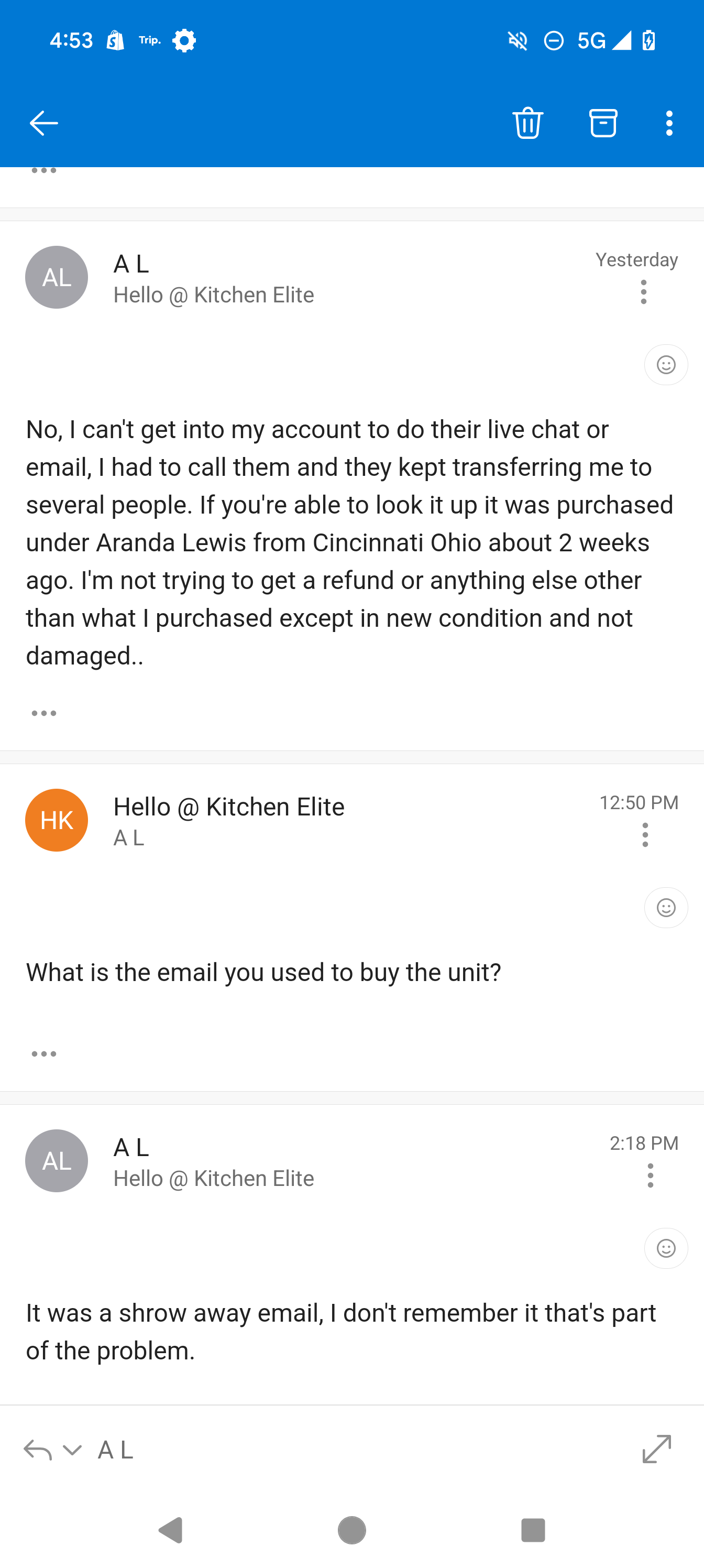Add a reaction to the 12:50 PM message
The image size is (704, 1568).
(x=666, y=908)
